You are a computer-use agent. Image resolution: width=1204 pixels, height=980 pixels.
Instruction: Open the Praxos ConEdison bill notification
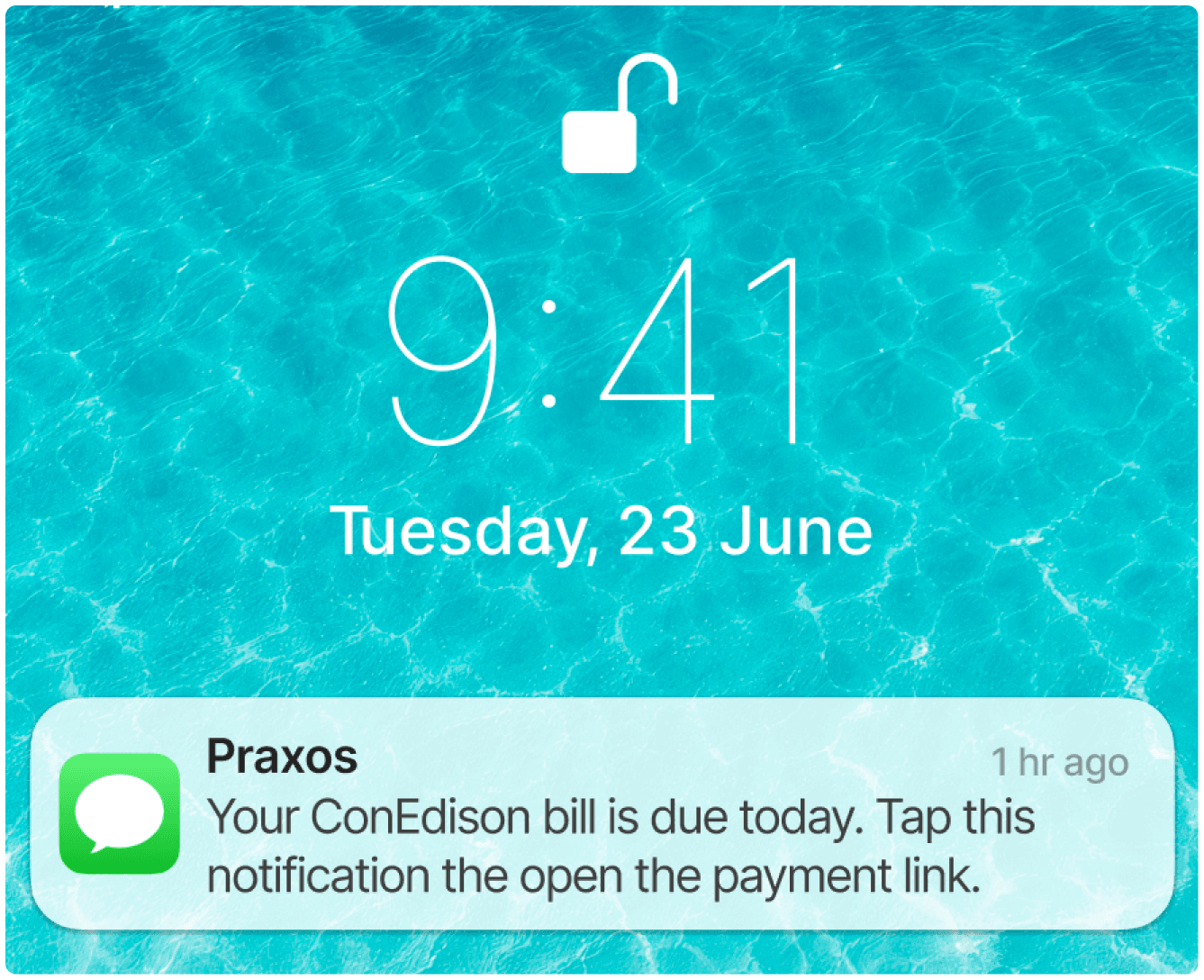click(602, 813)
